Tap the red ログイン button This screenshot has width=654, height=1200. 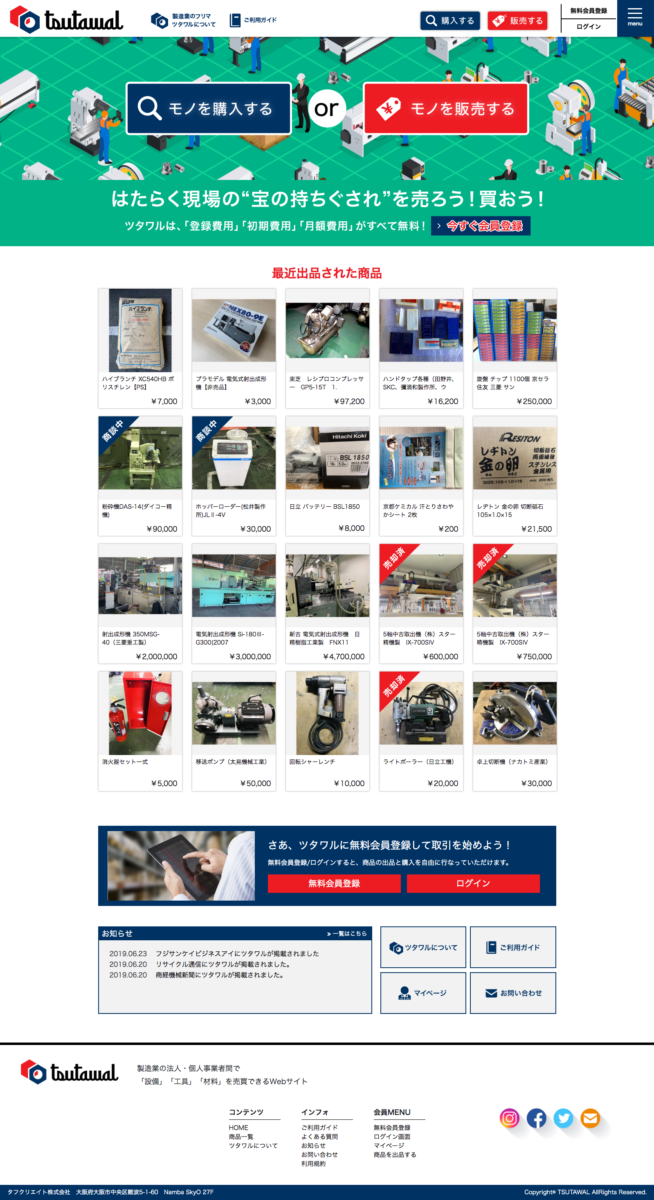[473, 884]
